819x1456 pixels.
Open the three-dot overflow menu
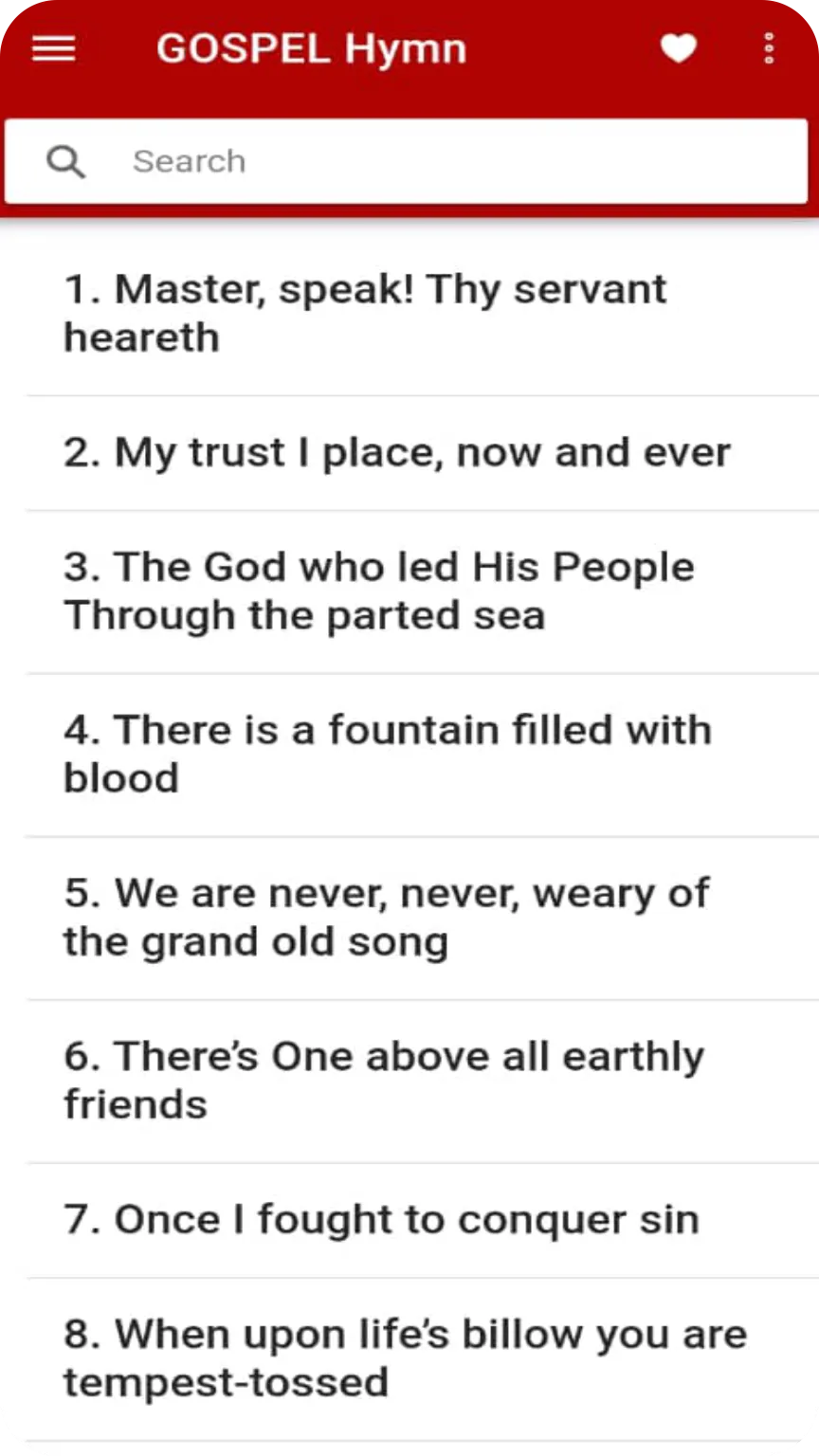tap(769, 48)
